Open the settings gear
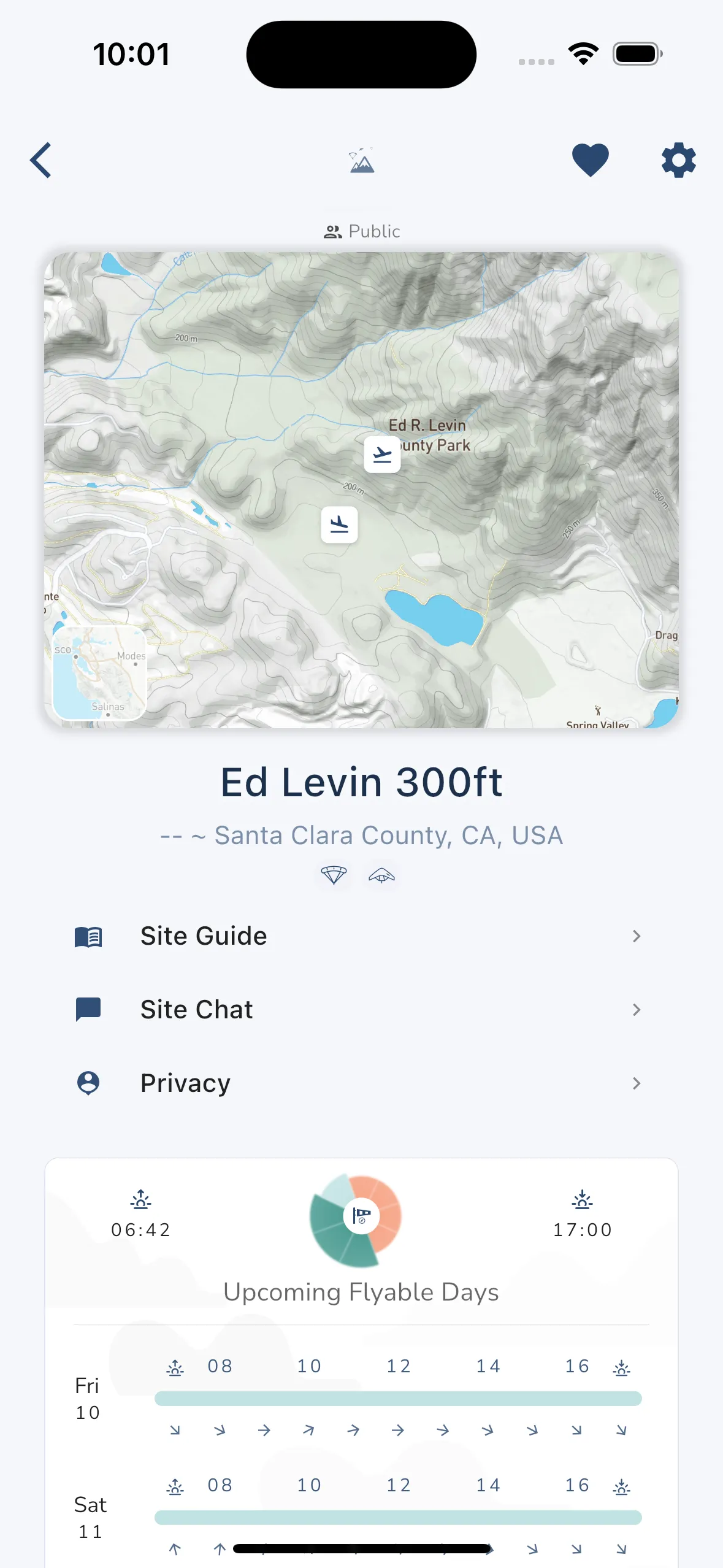The height and width of the screenshot is (1568, 723). pyautogui.click(x=678, y=160)
